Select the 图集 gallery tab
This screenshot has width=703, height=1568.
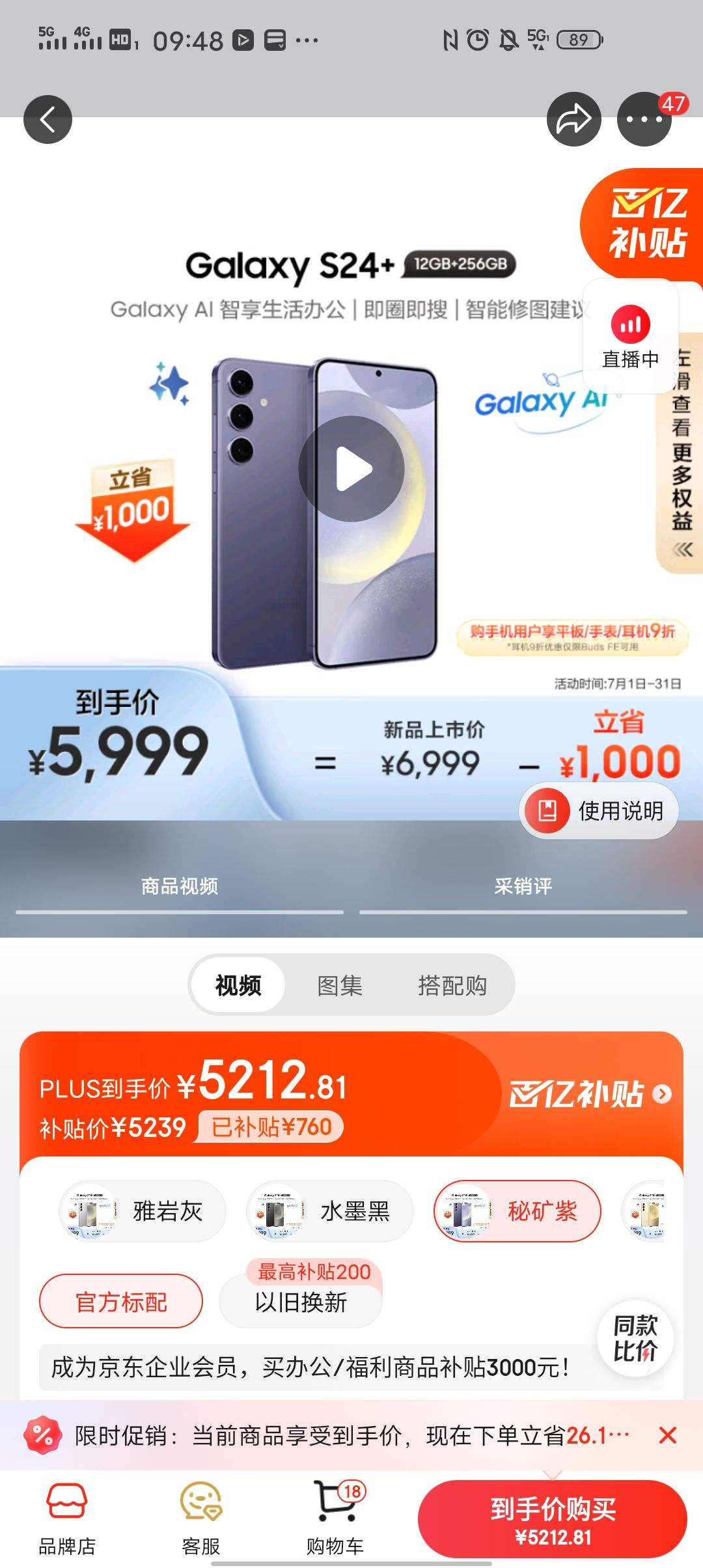point(339,985)
